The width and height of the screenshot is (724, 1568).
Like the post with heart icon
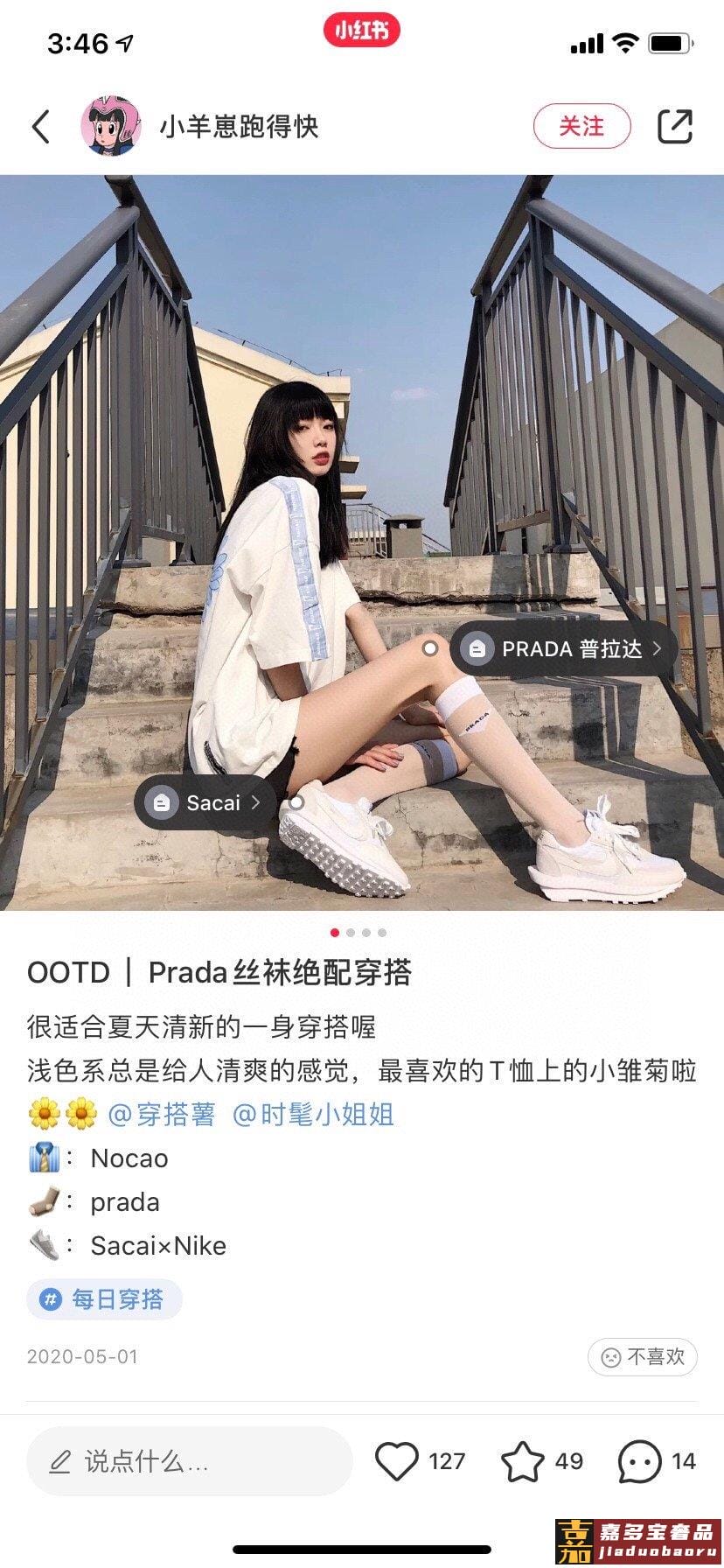(397, 1461)
